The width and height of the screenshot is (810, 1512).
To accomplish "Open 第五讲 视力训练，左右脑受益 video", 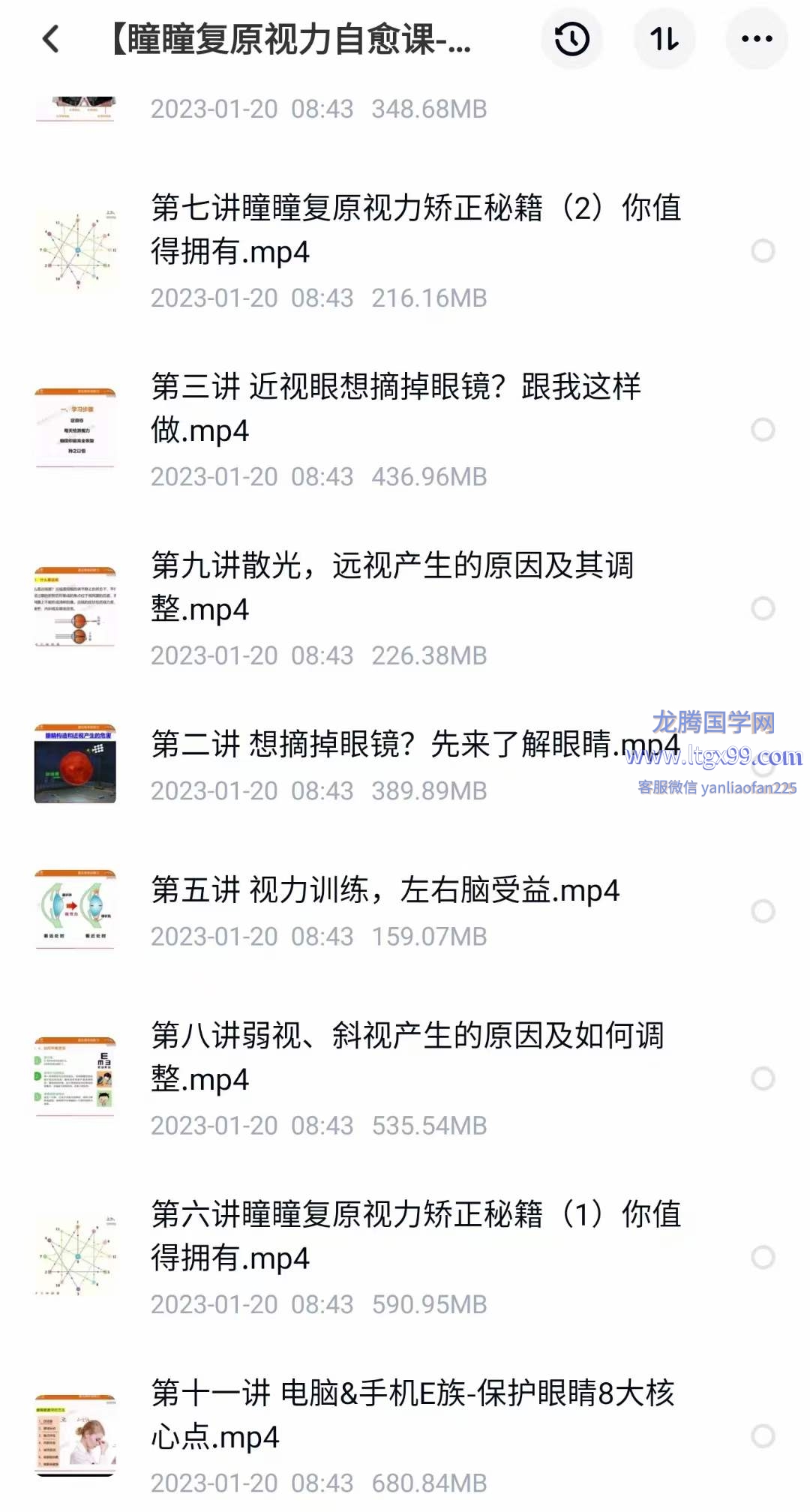I will point(385,890).
